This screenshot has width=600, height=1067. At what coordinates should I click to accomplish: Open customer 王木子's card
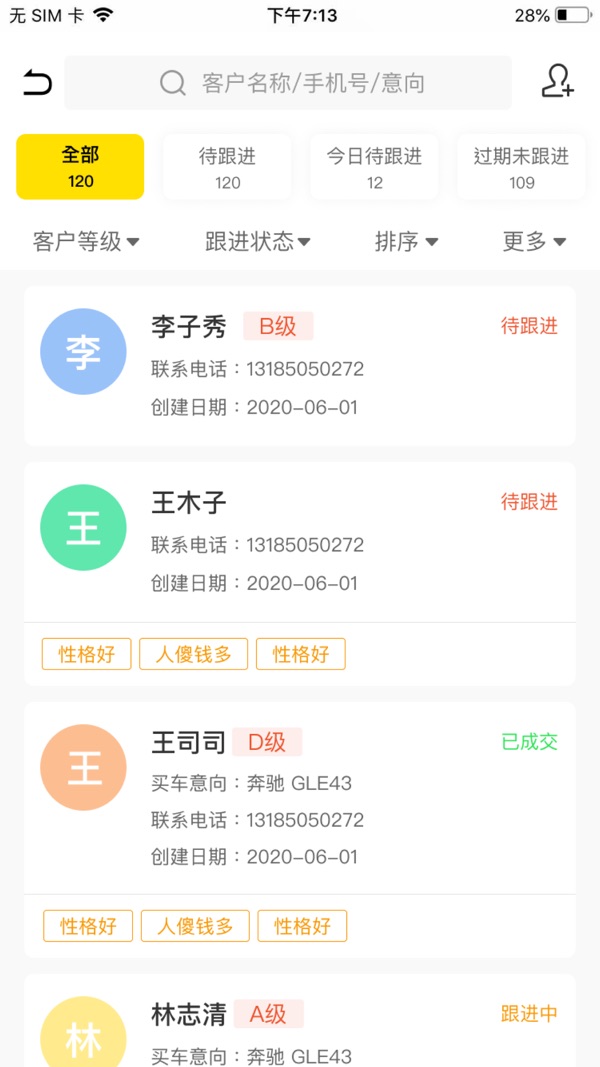(300, 574)
